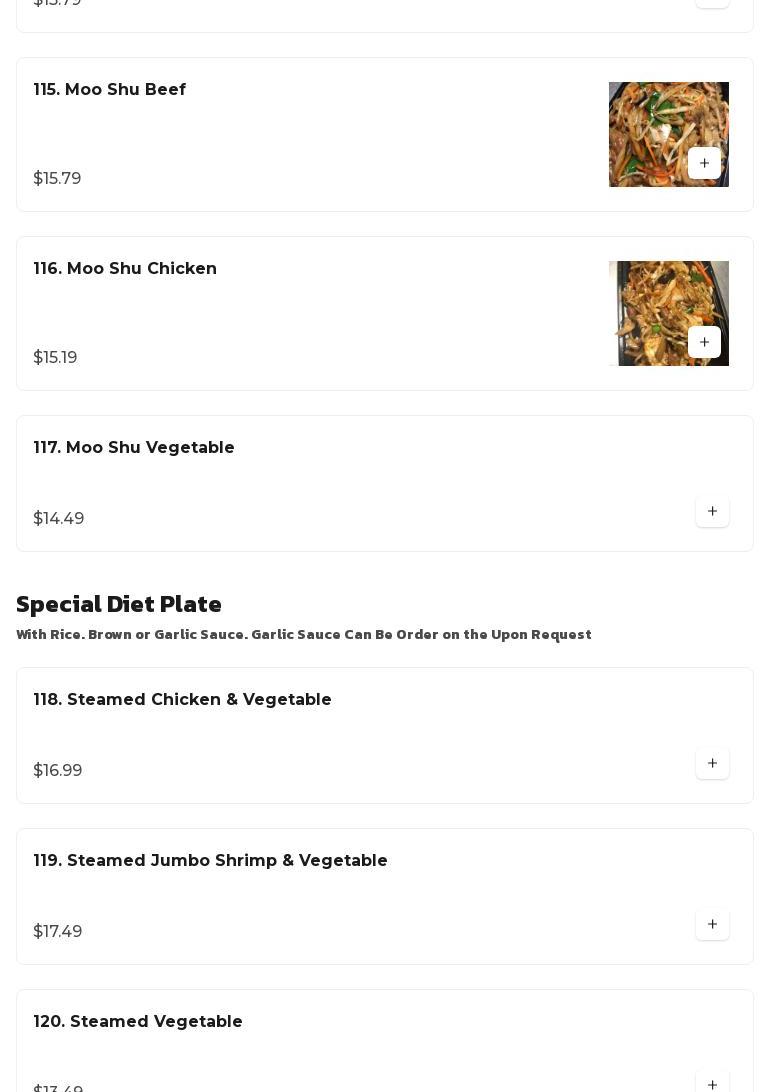Add 119. Steamed Jumbo Shrimp & Vegetable
Screen dimensions: 770x1092
point(712,925)
